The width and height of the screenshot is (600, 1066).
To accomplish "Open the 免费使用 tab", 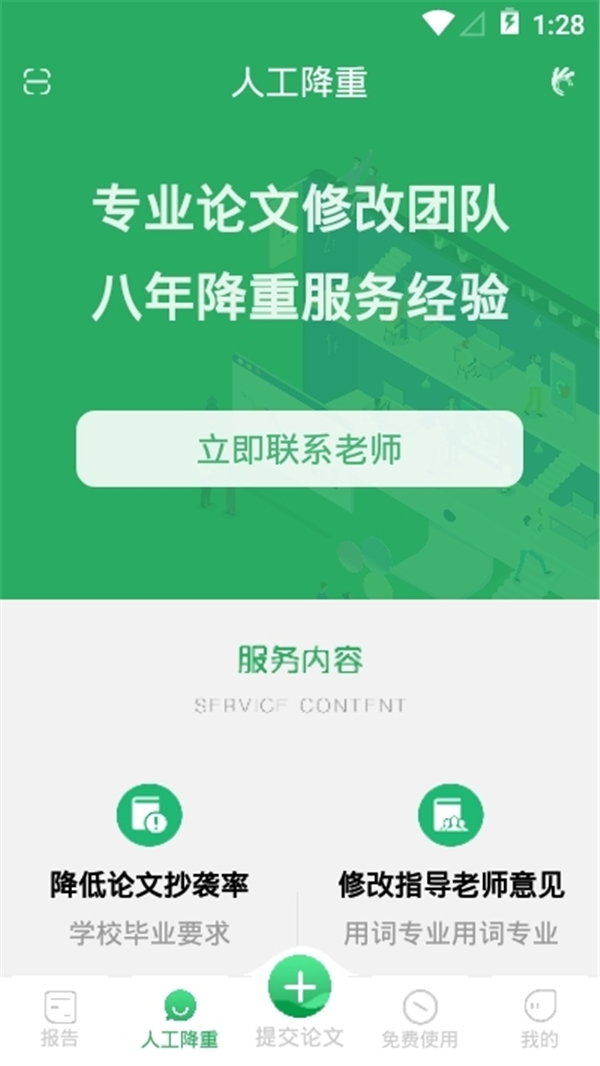I will pos(420,1017).
